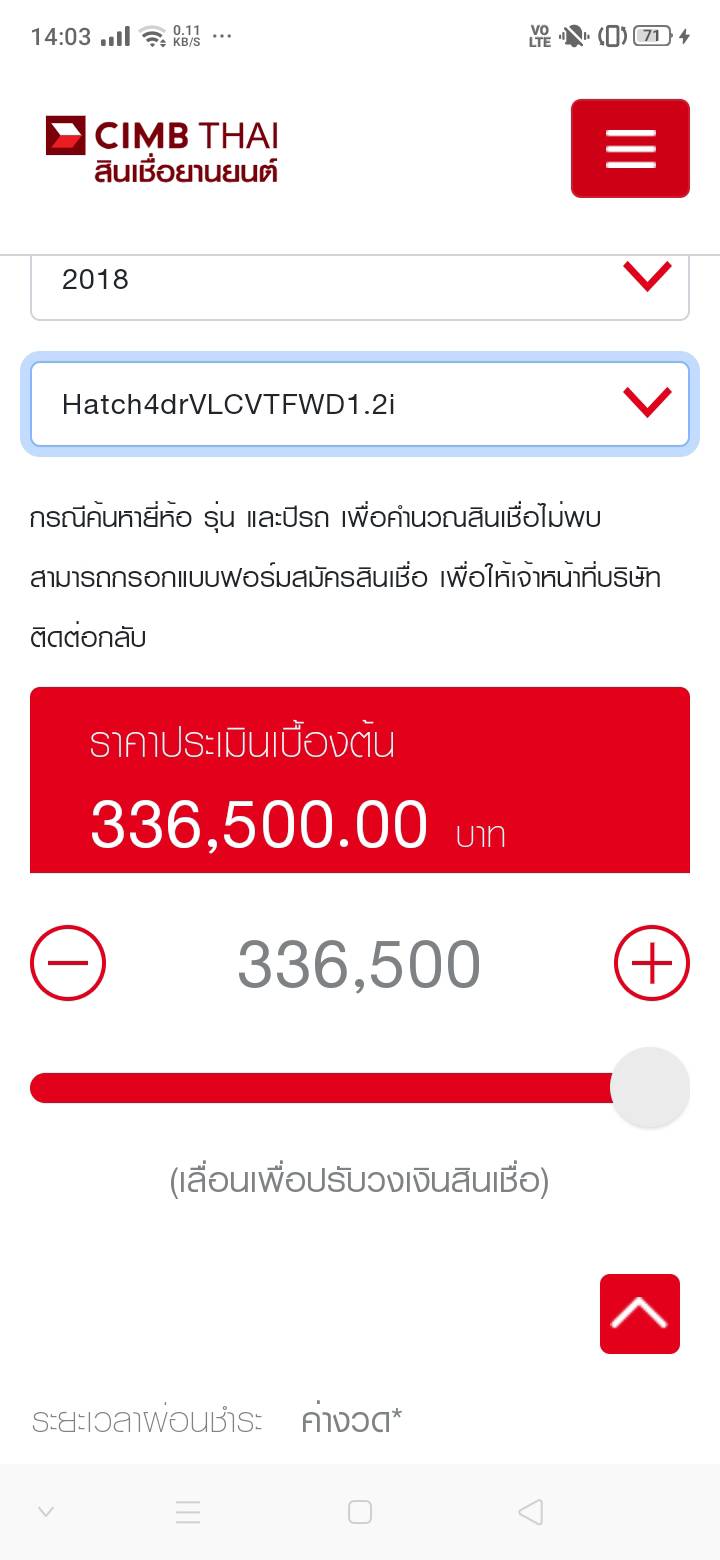
Task: Go to the system home screen
Action: [360, 1511]
